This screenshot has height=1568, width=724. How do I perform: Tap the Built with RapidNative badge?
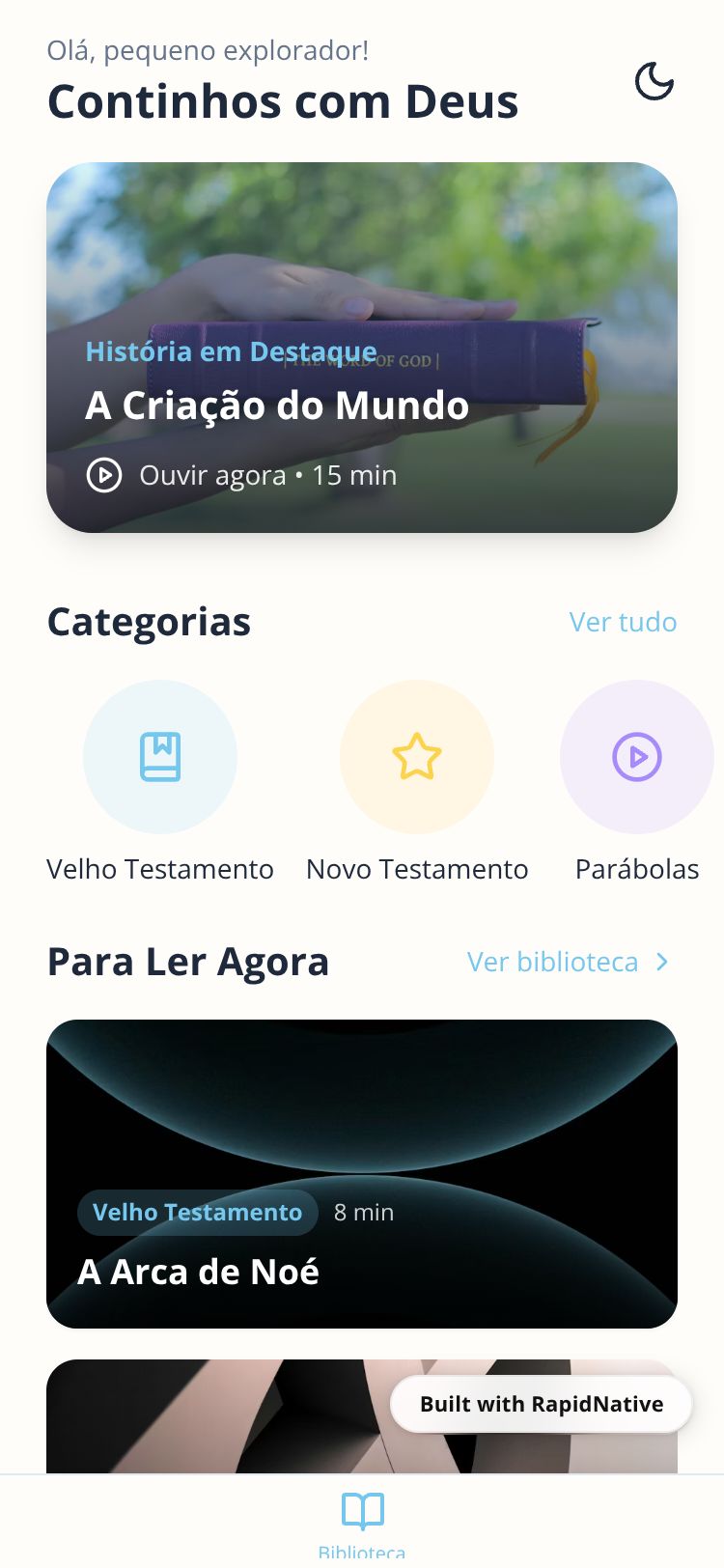(542, 1404)
